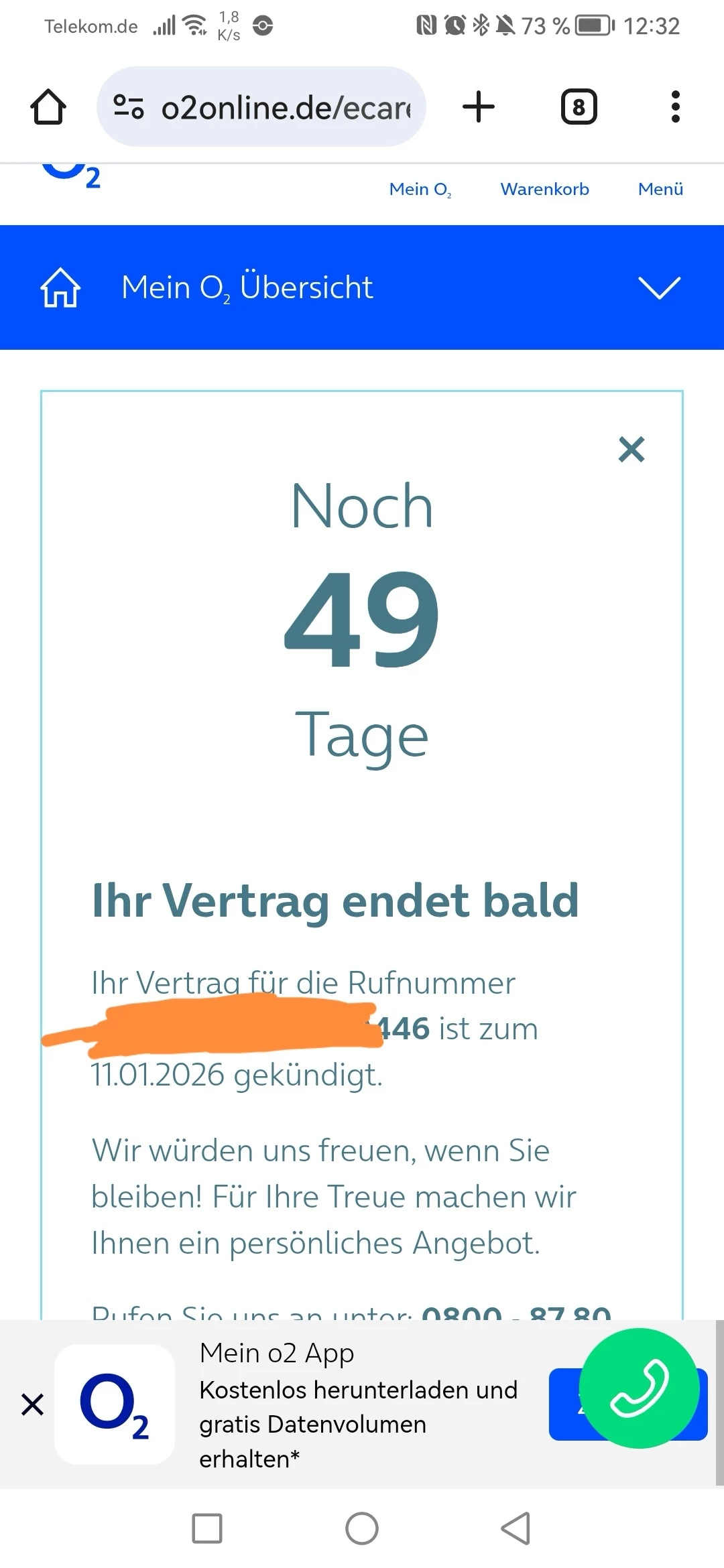Open site settings icon in address bar

[129, 107]
